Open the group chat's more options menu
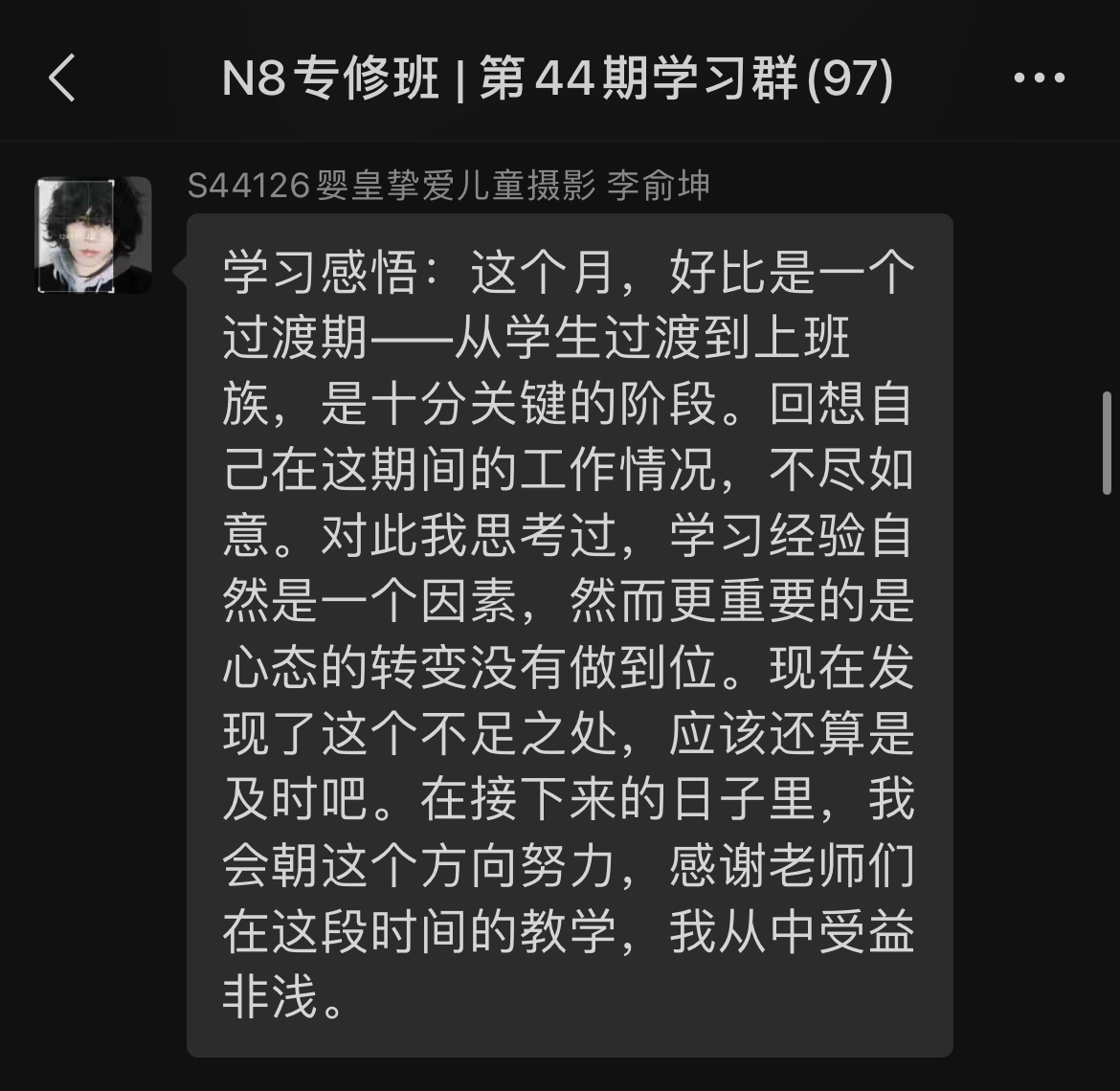1120x1091 pixels. click(x=1040, y=78)
